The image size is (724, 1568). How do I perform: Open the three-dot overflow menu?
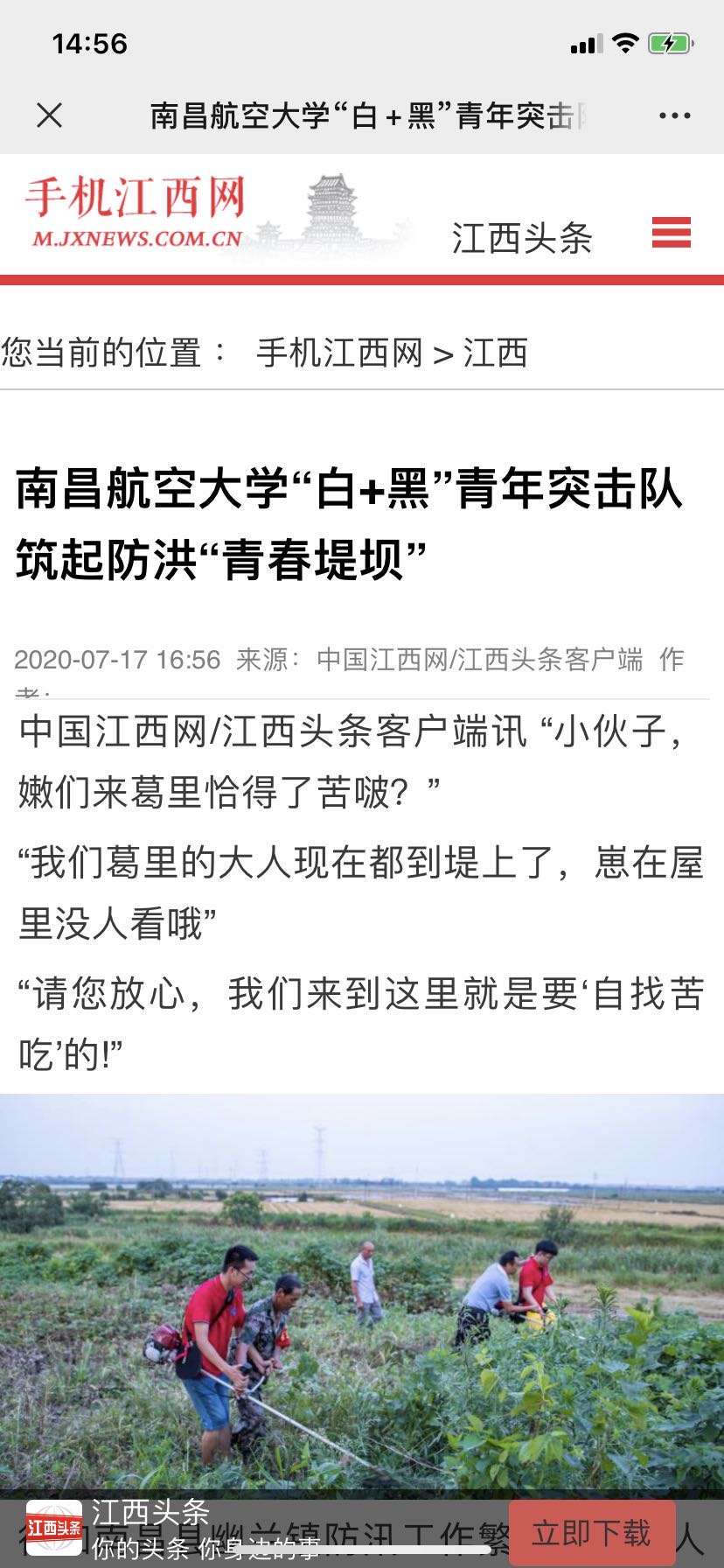pyautogui.click(x=674, y=115)
